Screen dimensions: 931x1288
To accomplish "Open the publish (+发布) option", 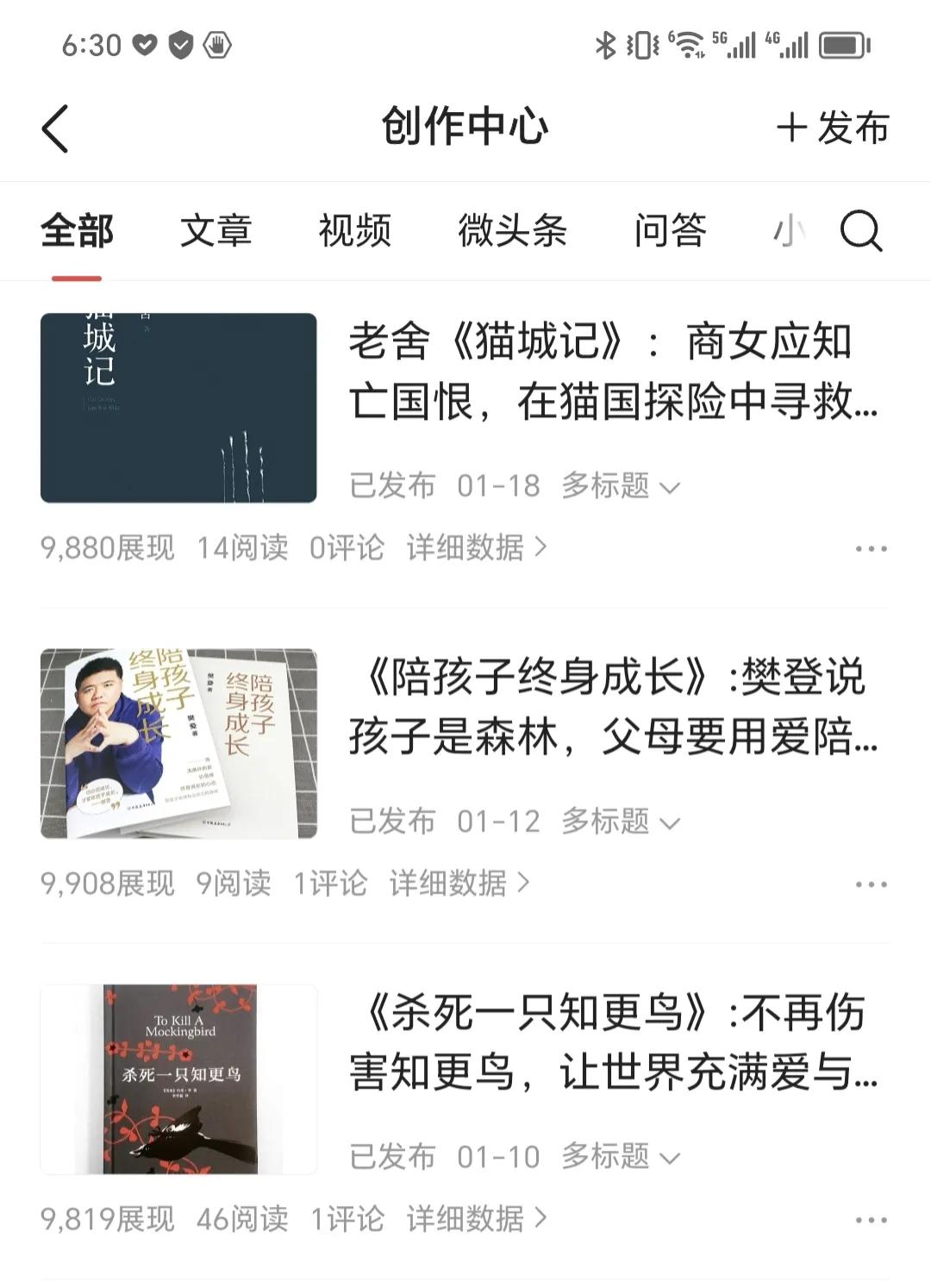I will click(x=830, y=128).
